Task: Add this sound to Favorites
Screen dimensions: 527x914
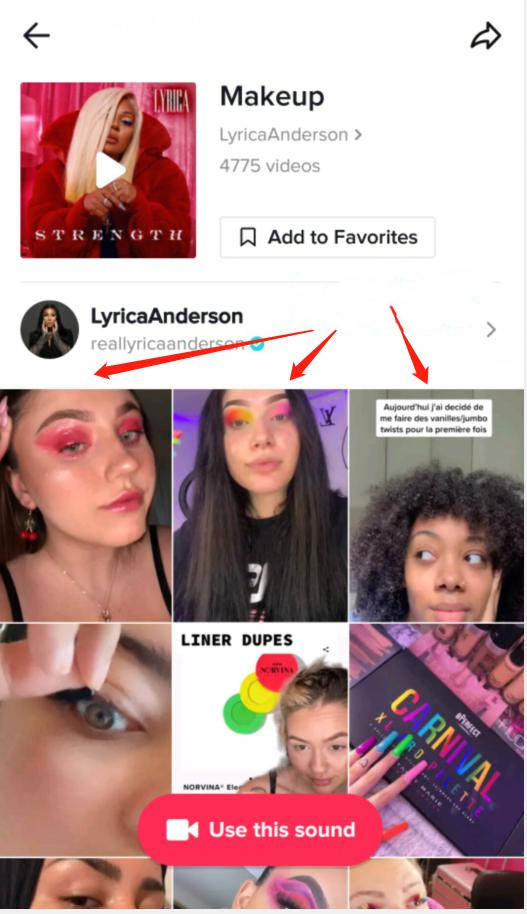Action: point(328,237)
